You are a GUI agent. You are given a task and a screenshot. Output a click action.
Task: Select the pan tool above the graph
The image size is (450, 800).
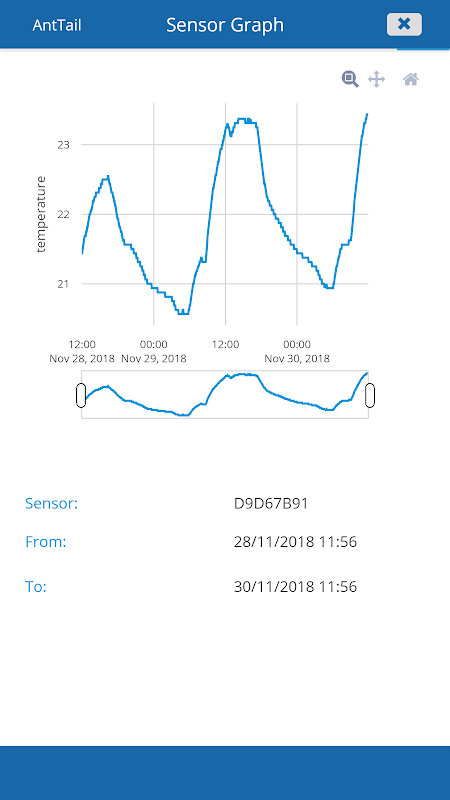coord(377,79)
